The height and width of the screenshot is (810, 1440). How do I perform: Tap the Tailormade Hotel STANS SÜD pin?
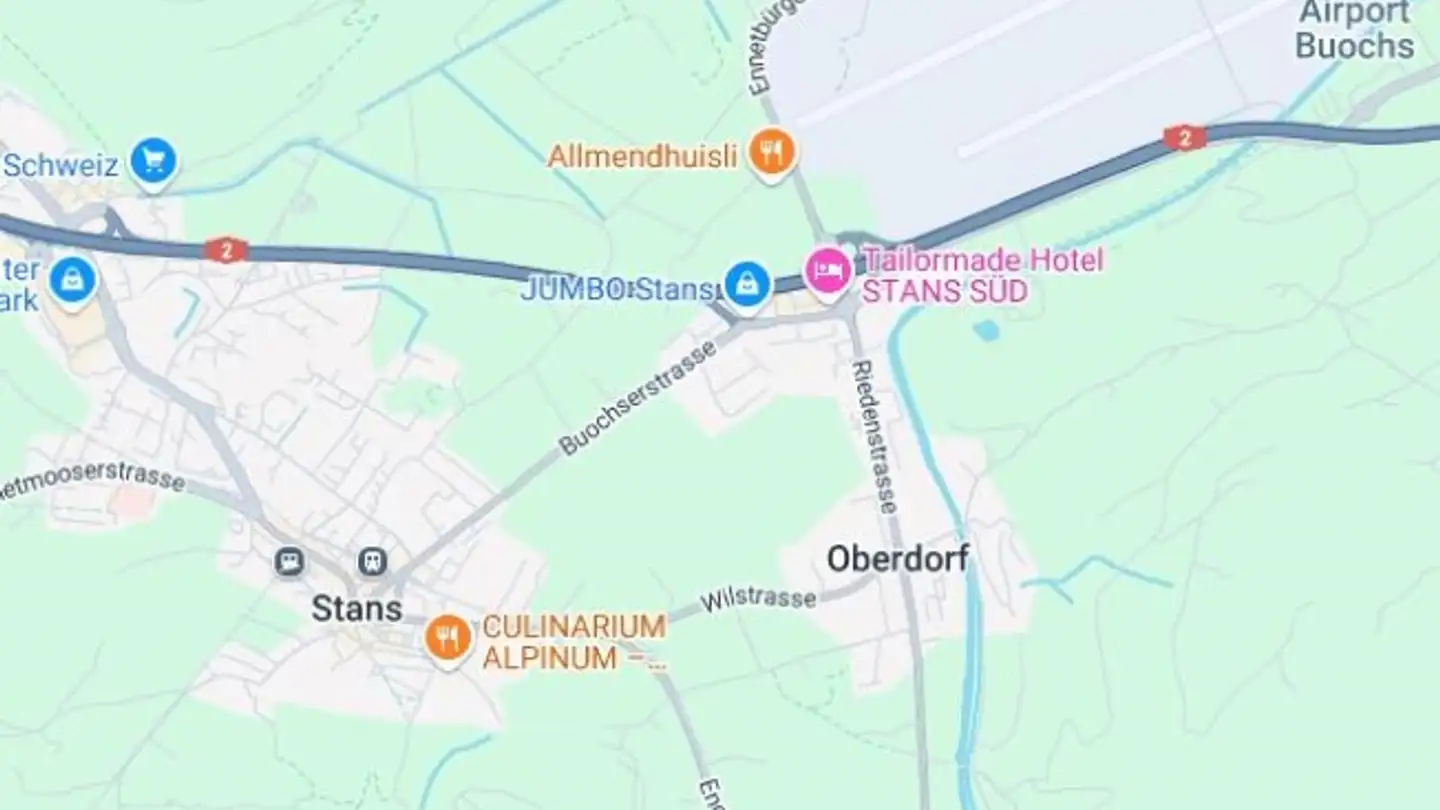pyautogui.click(x=828, y=271)
